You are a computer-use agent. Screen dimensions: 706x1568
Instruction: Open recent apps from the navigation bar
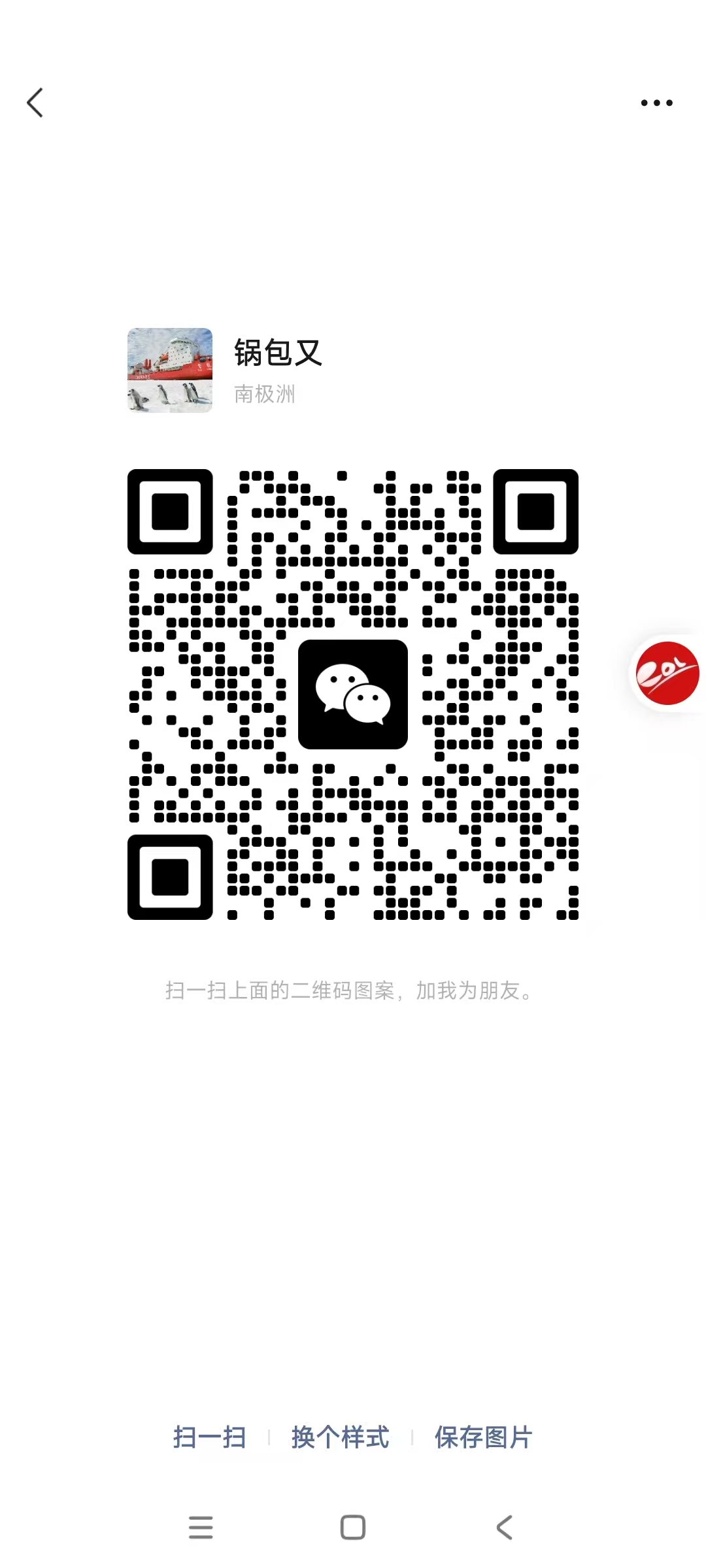point(201,1527)
